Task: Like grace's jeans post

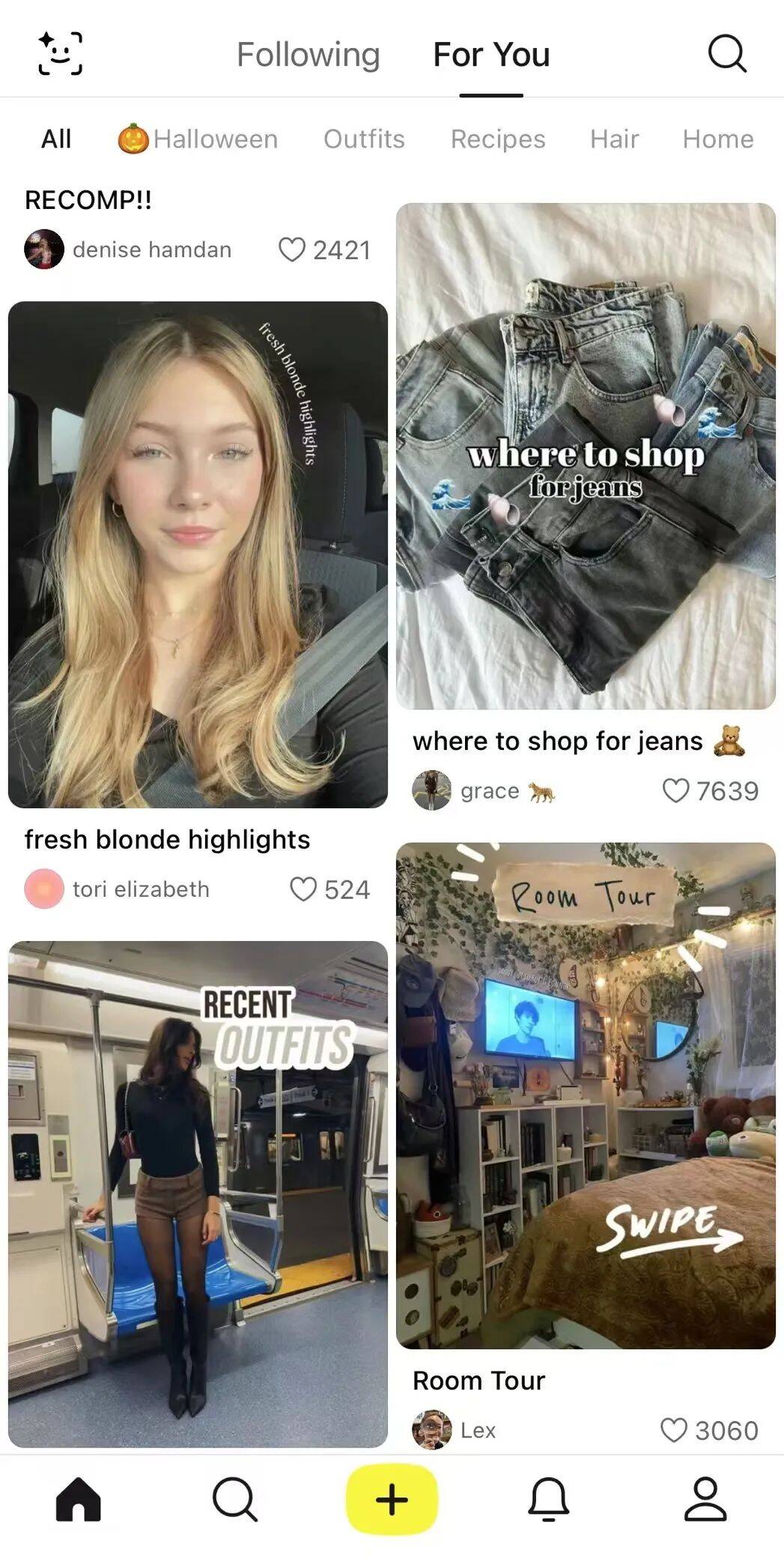Action: coord(675,790)
